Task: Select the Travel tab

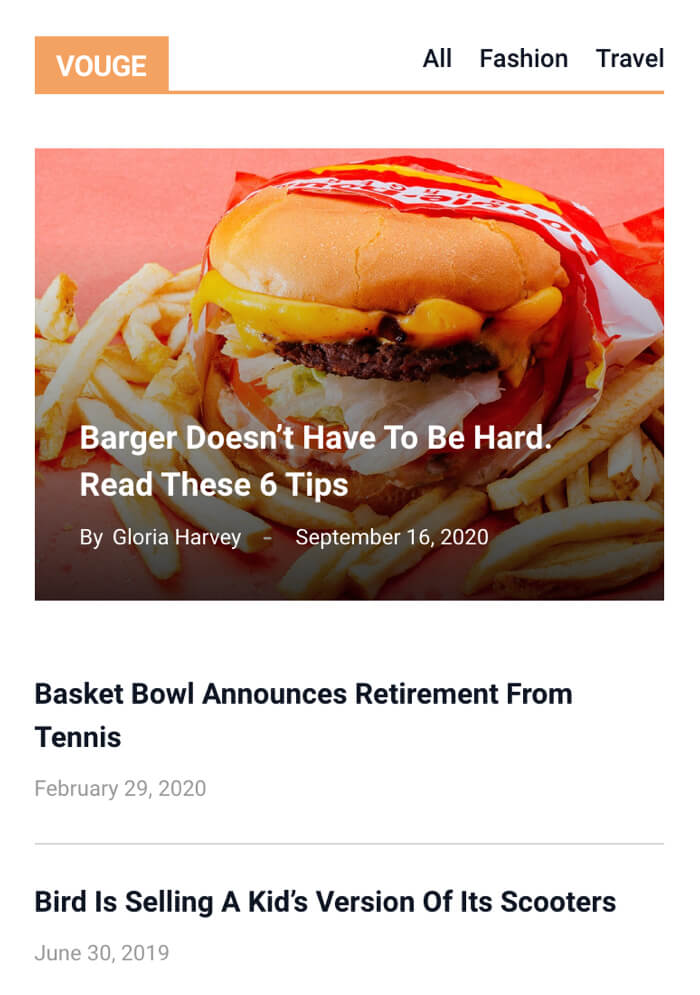Action: pos(630,59)
